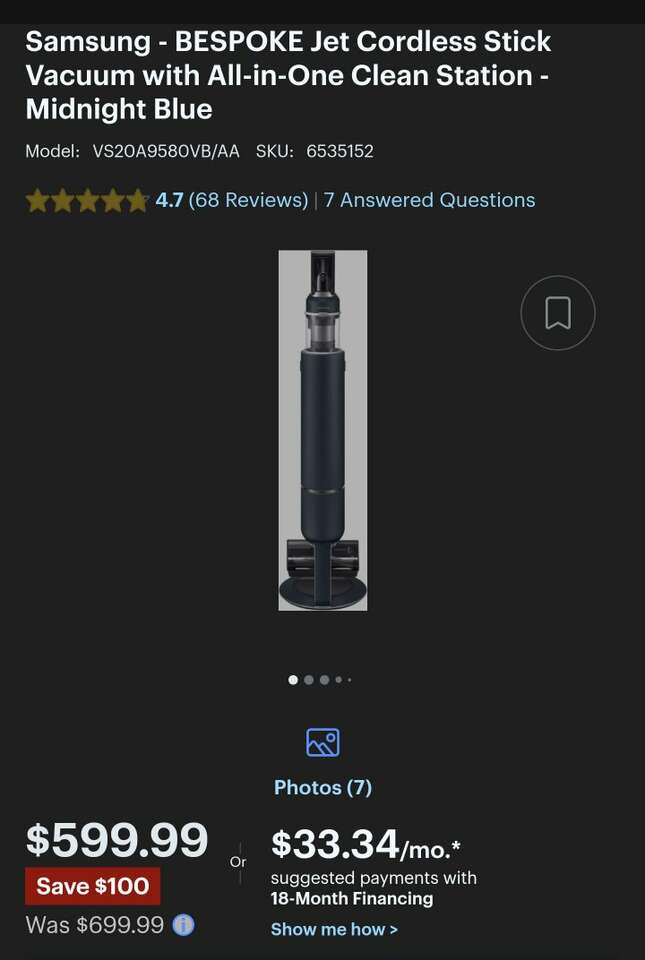645x960 pixels.
Task: Tap the info icon beside Was $699.99
Action: click(x=184, y=925)
